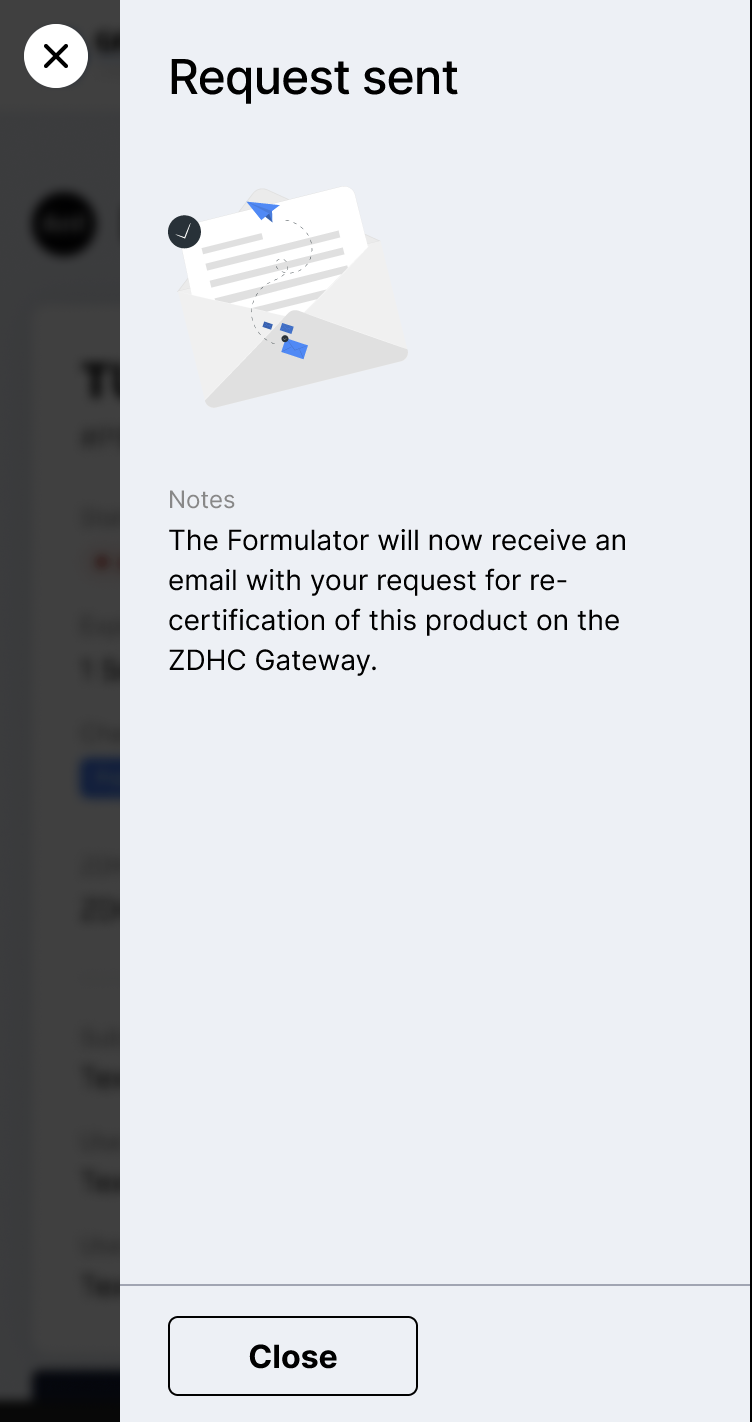The image size is (752, 1422).
Task: Click the circular X close icon
Action: tap(56, 56)
